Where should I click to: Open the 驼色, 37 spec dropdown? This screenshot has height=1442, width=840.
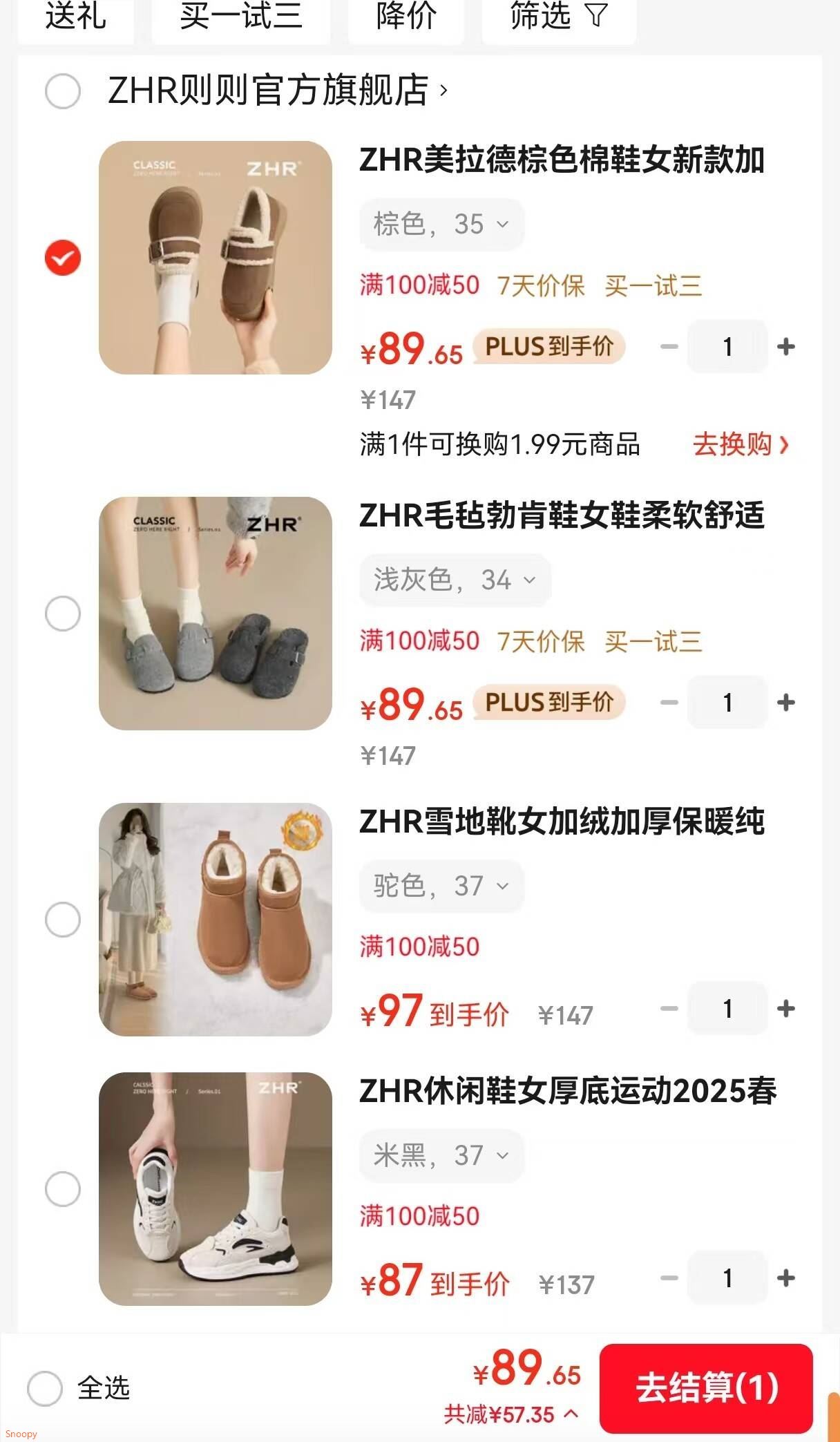tap(441, 885)
